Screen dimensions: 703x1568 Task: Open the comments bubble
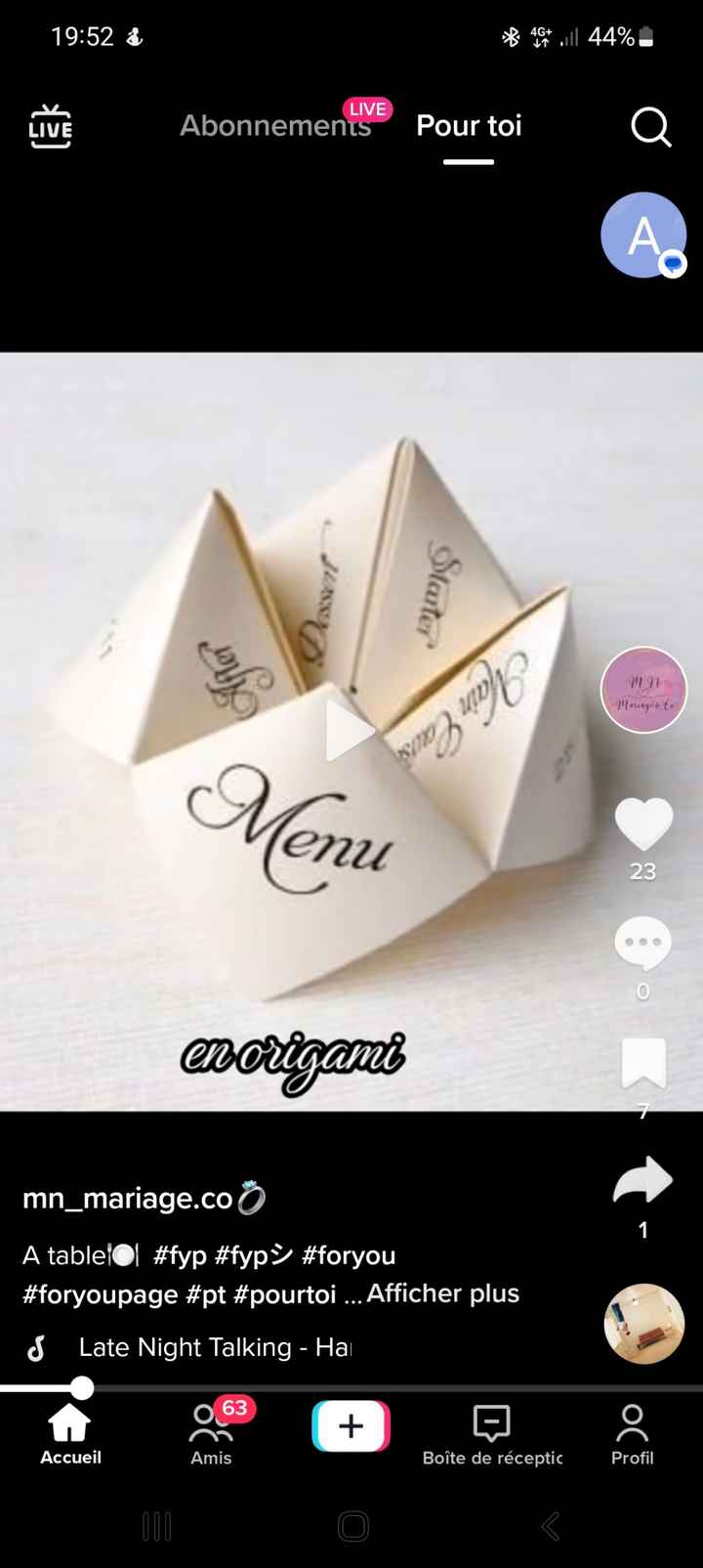[642, 943]
